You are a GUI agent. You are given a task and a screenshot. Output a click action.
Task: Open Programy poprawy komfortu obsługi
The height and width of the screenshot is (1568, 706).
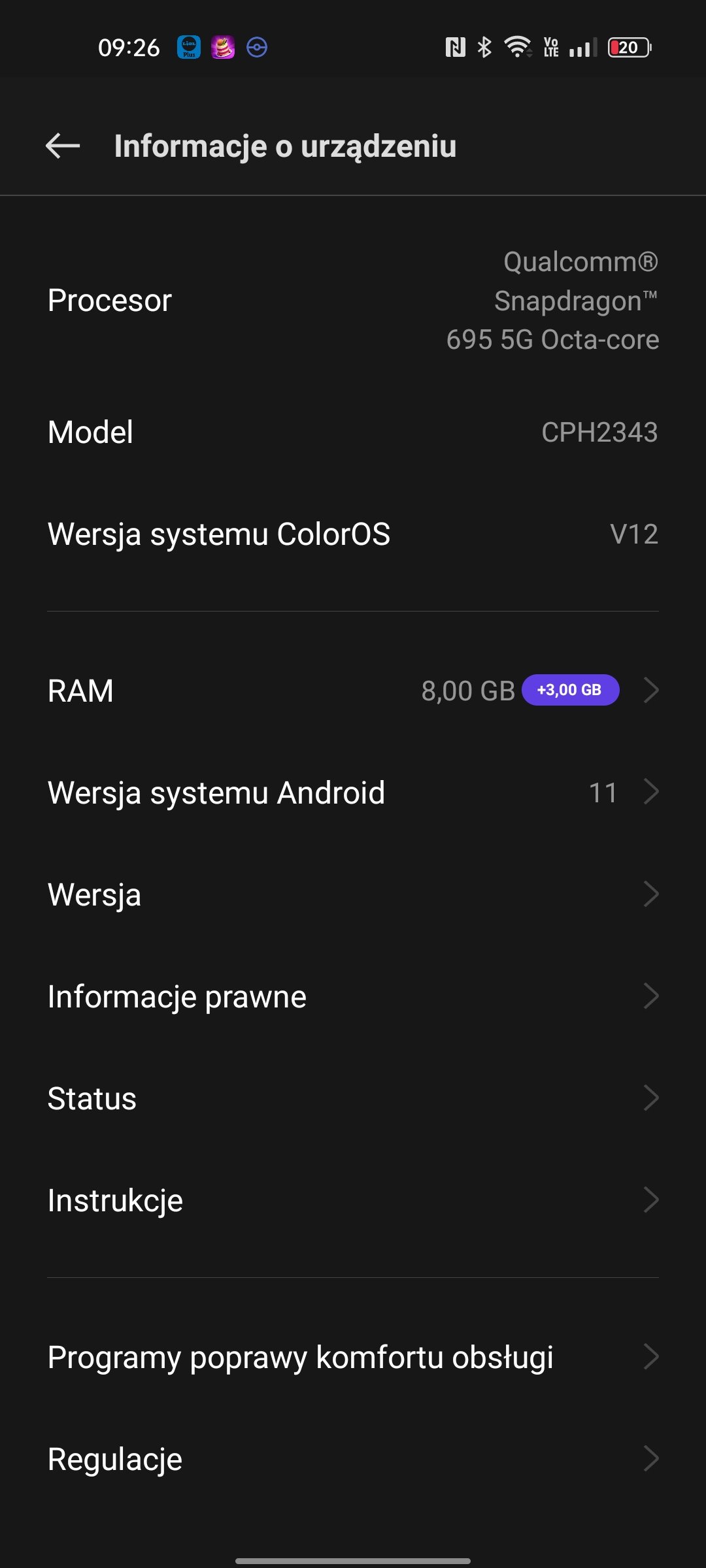[353, 1357]
